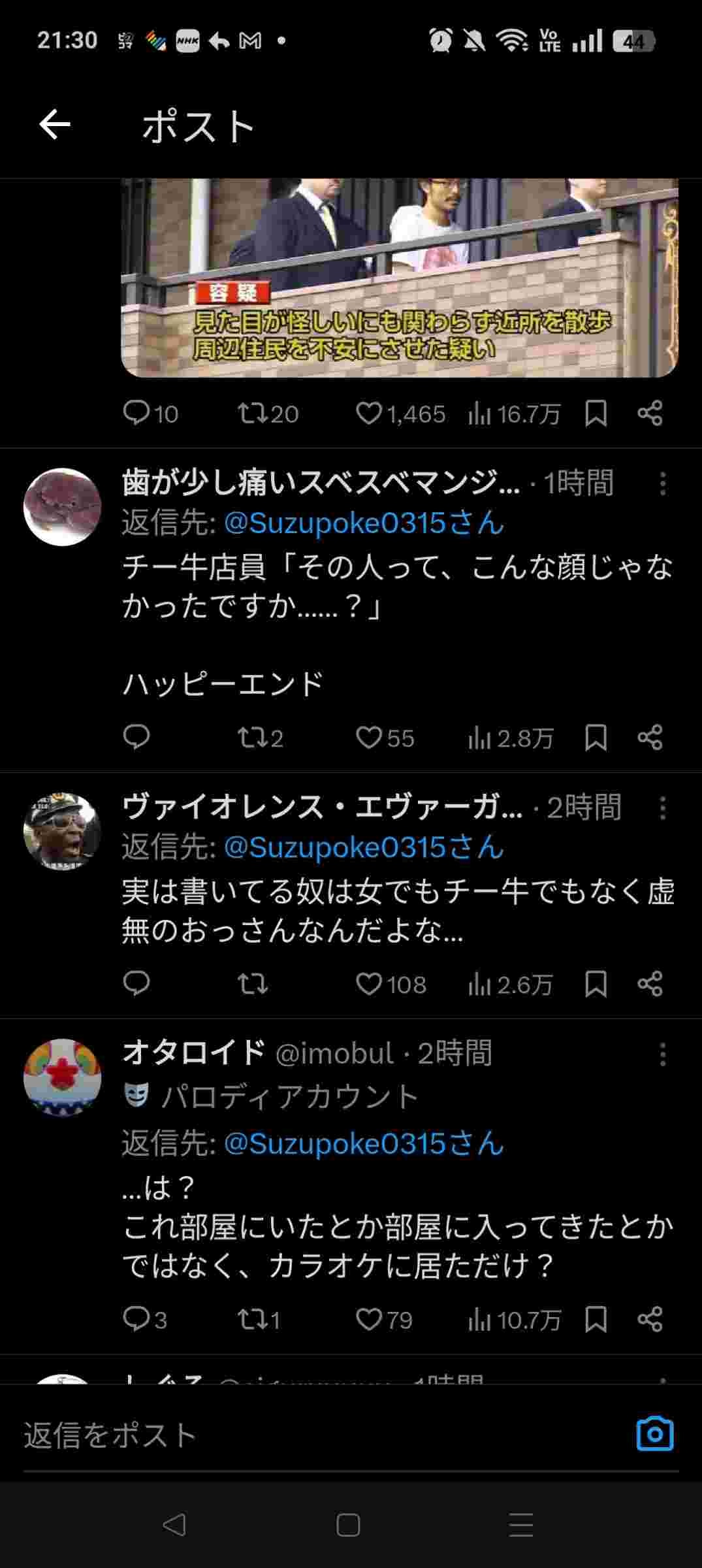
Task: Bookmark the post with 16.7万 views
Action: coord(596,414)
